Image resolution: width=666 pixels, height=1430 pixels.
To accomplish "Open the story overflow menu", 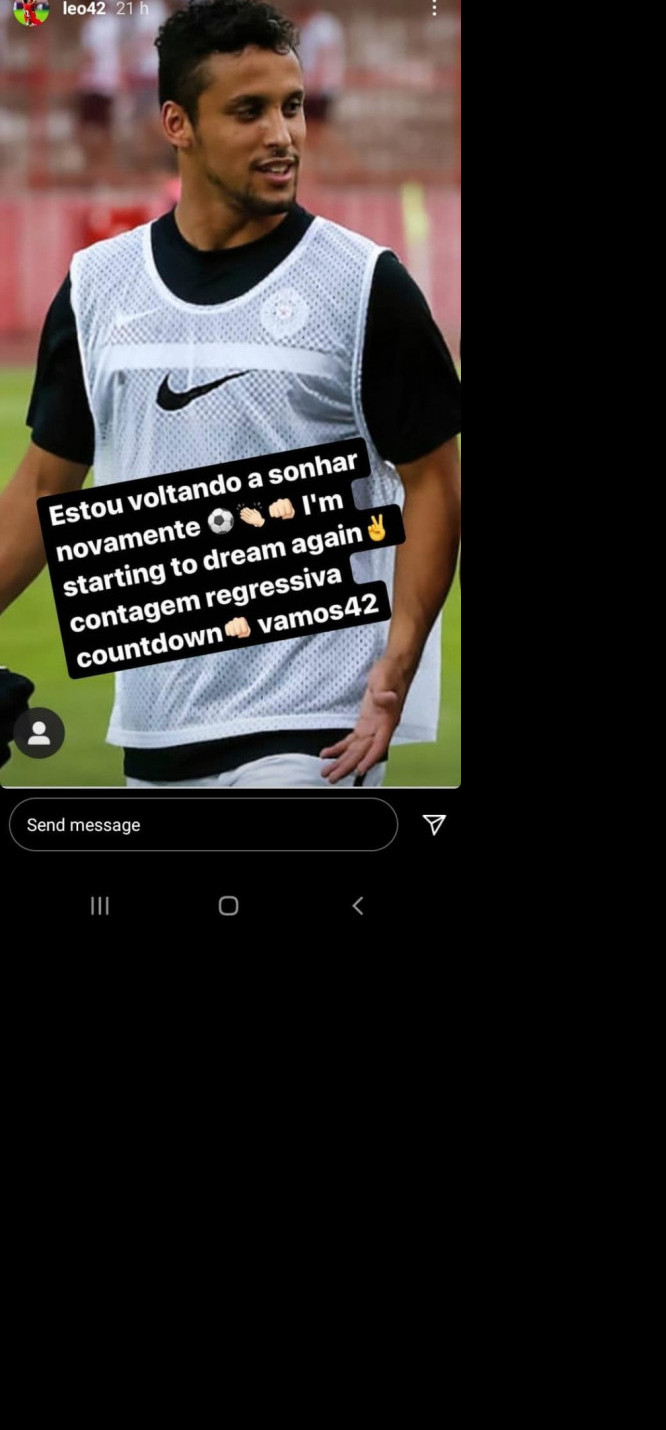I will [x=434, y=8].
